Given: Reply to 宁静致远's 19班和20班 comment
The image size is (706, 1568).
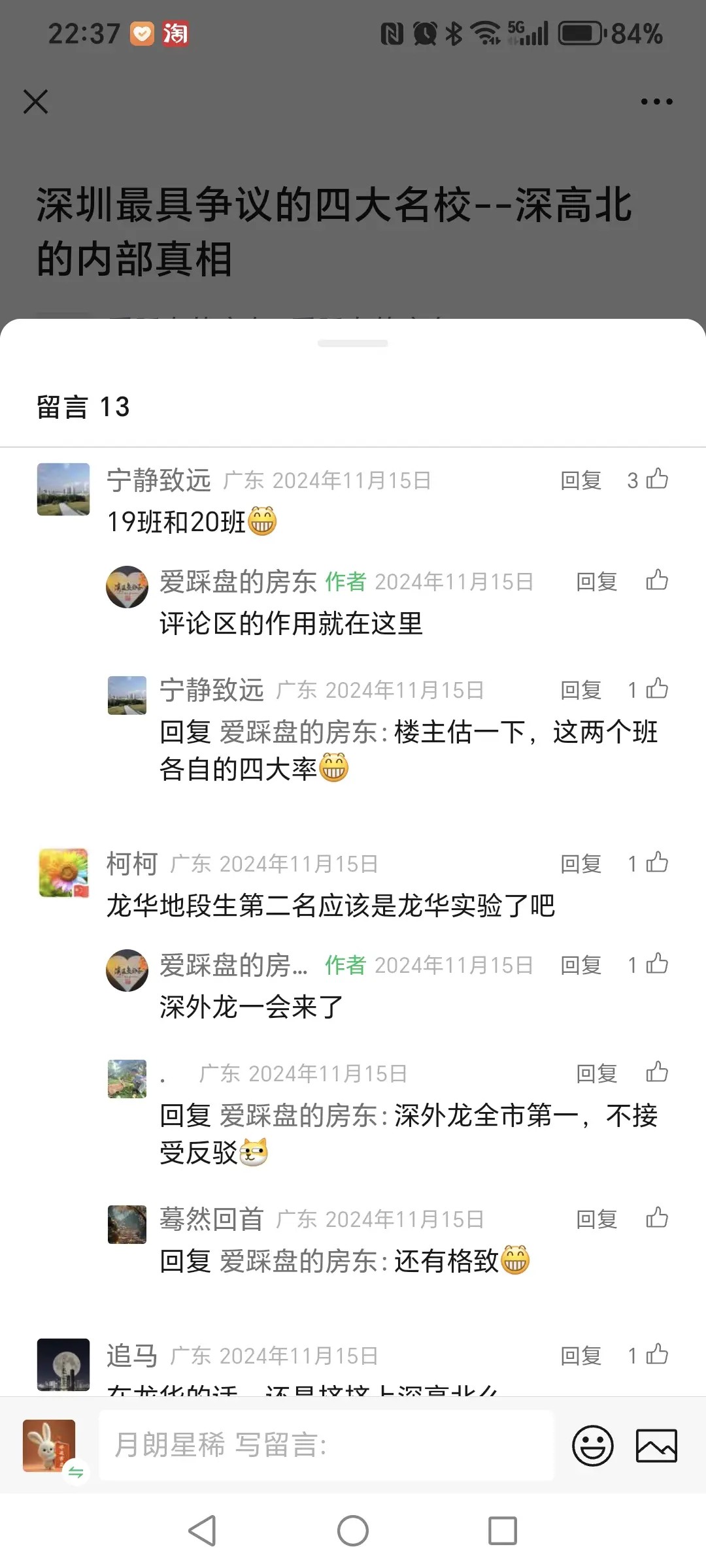Looking at the screenshot, I should pos(580,481).
